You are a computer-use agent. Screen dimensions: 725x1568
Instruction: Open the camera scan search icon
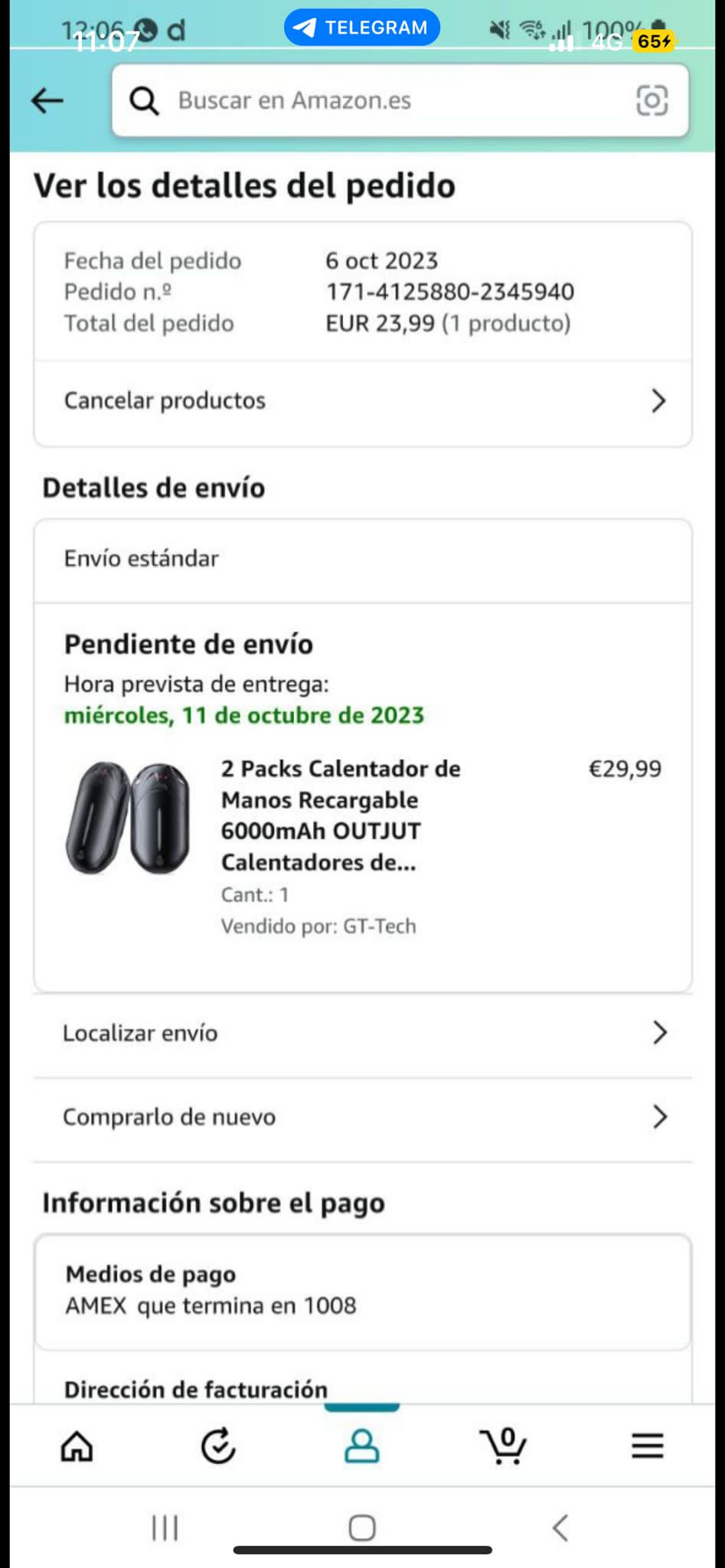(x=652, y=100)
